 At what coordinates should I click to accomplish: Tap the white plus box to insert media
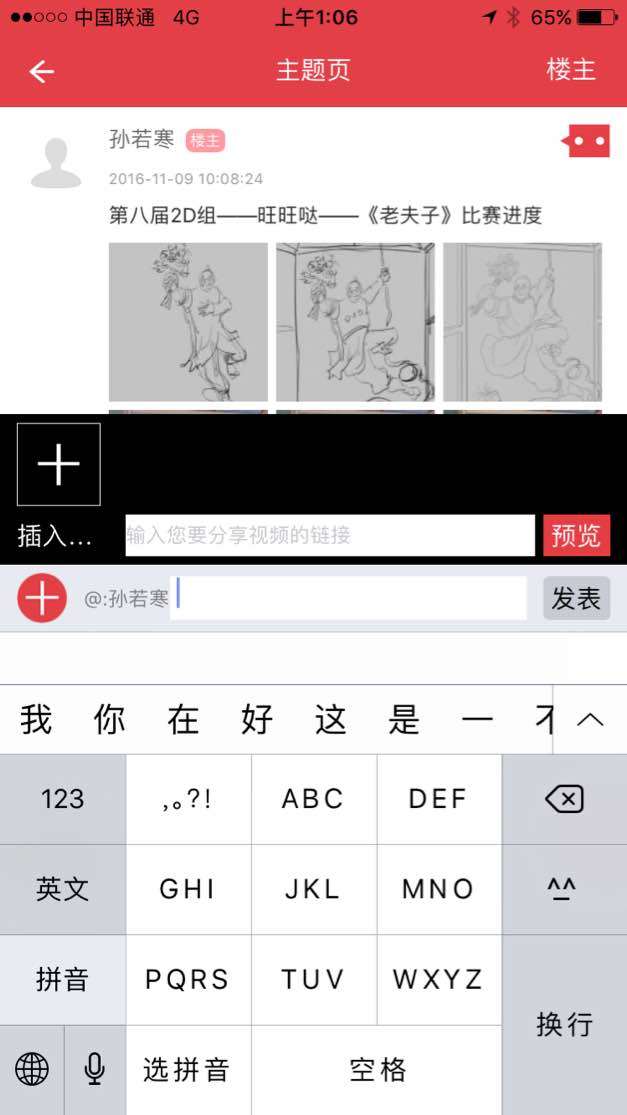59,464
